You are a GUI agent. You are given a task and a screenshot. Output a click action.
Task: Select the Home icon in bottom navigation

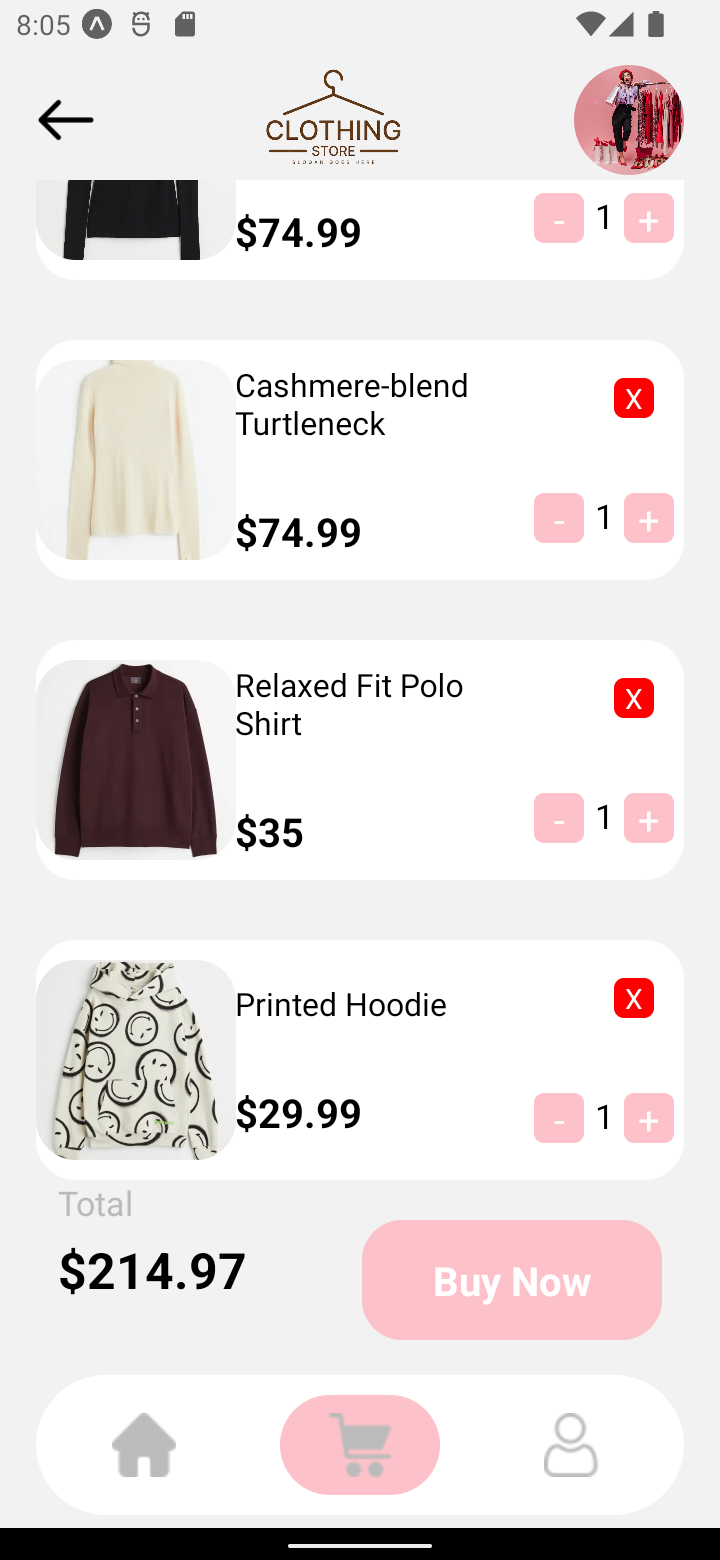pos(144,1444)
